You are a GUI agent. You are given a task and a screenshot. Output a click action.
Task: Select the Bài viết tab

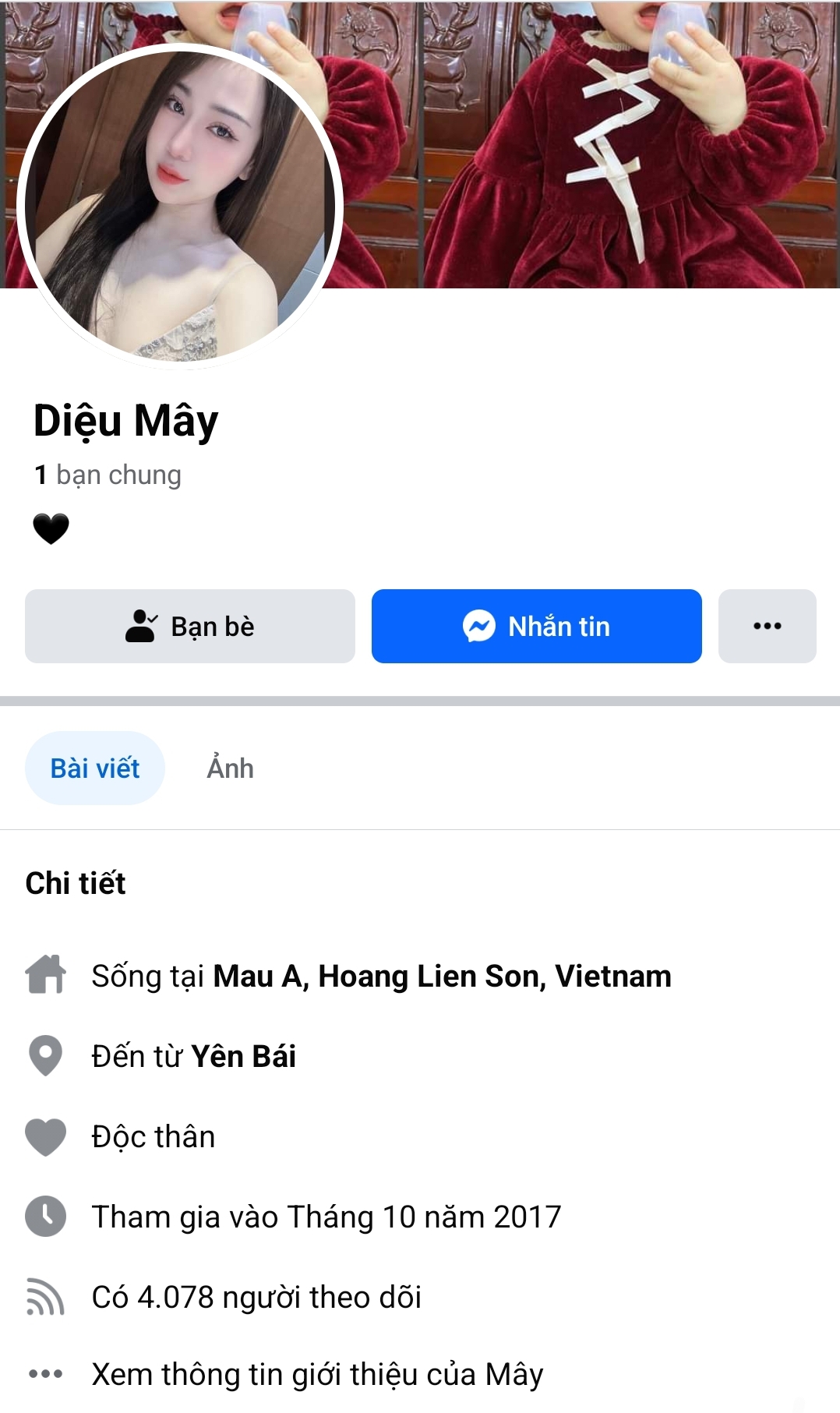pos(95,768)
